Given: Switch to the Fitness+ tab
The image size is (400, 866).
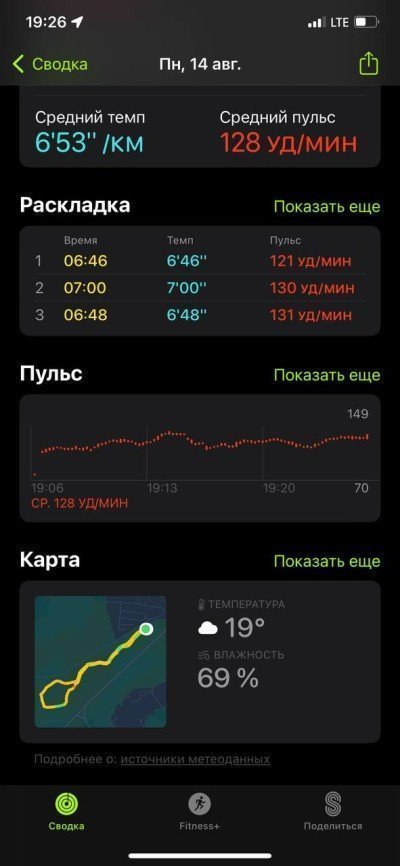Looking at the screenshot, I should click(199, 812).
